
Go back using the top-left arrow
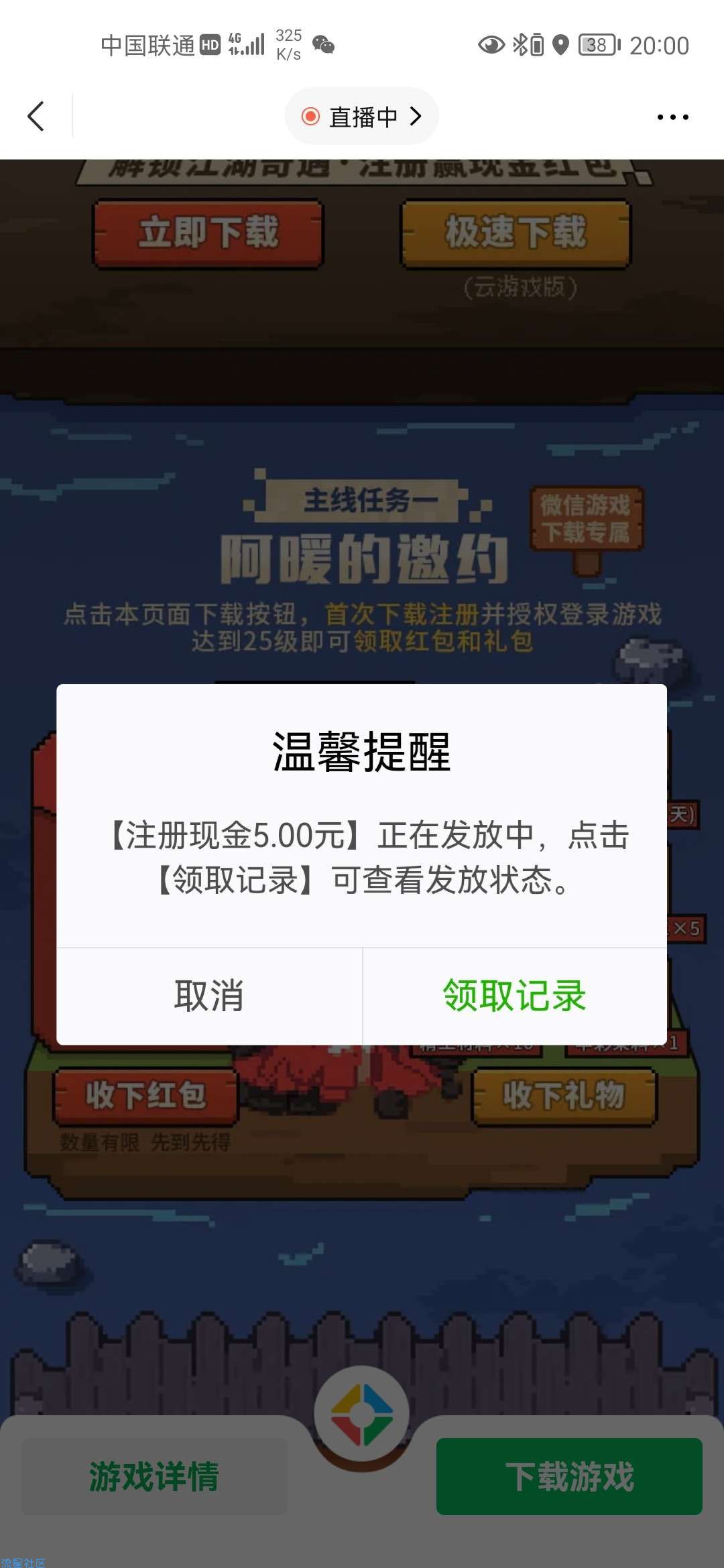point(36,117)
